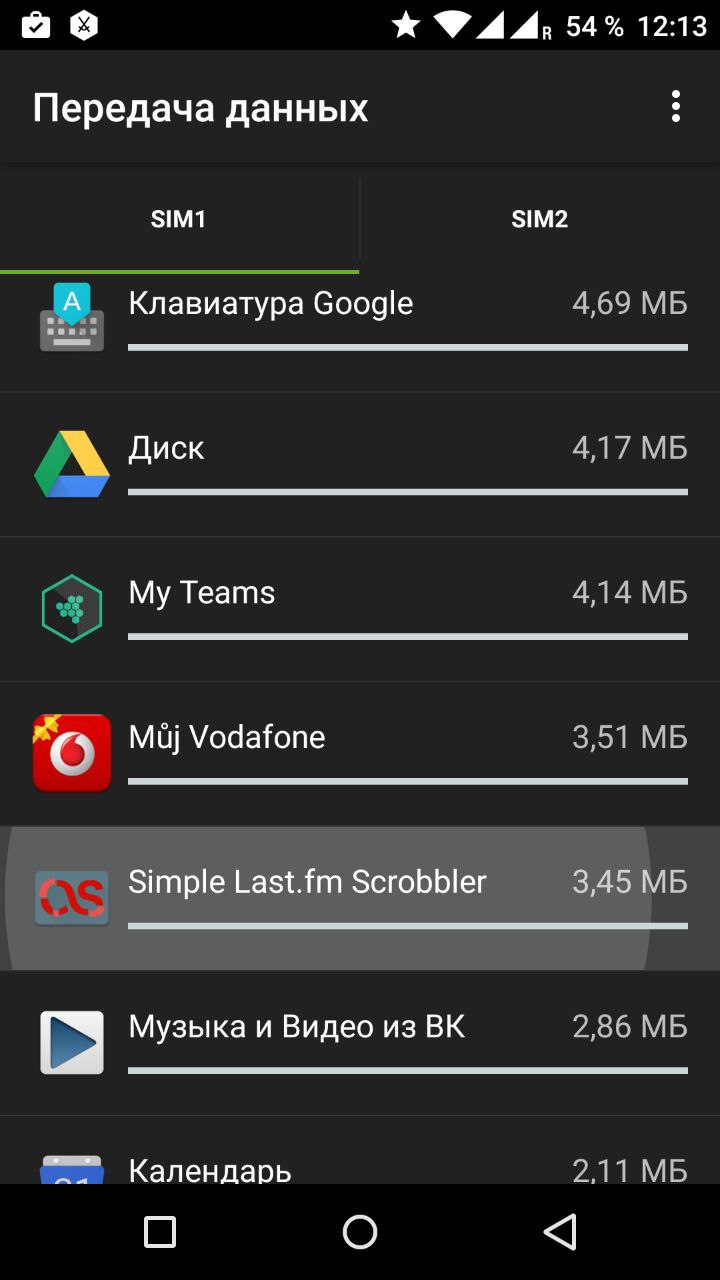
Task: Open the My Teams data usage row
Action: click(x=360, y=610)
